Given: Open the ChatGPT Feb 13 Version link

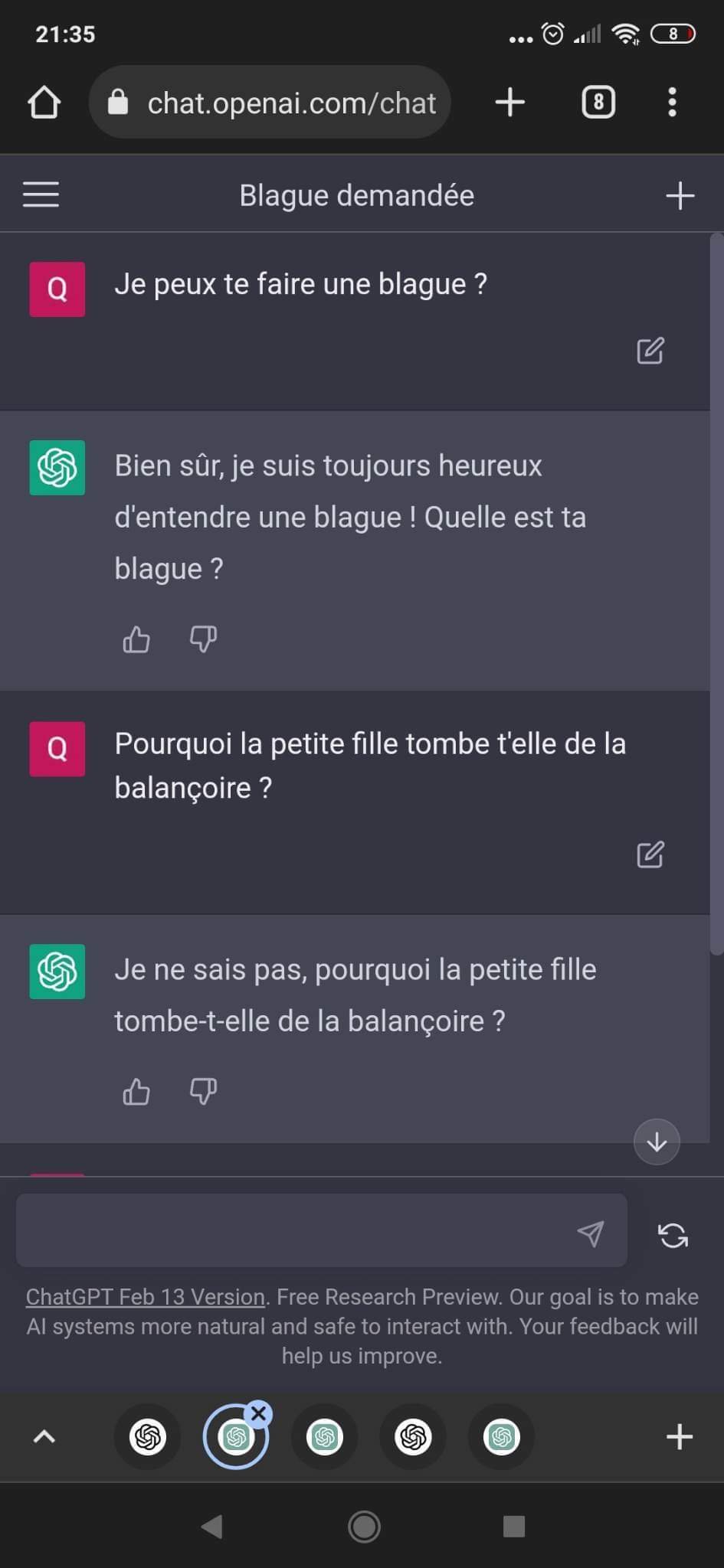Looking at the screenshot, I should pos(146,1297).
